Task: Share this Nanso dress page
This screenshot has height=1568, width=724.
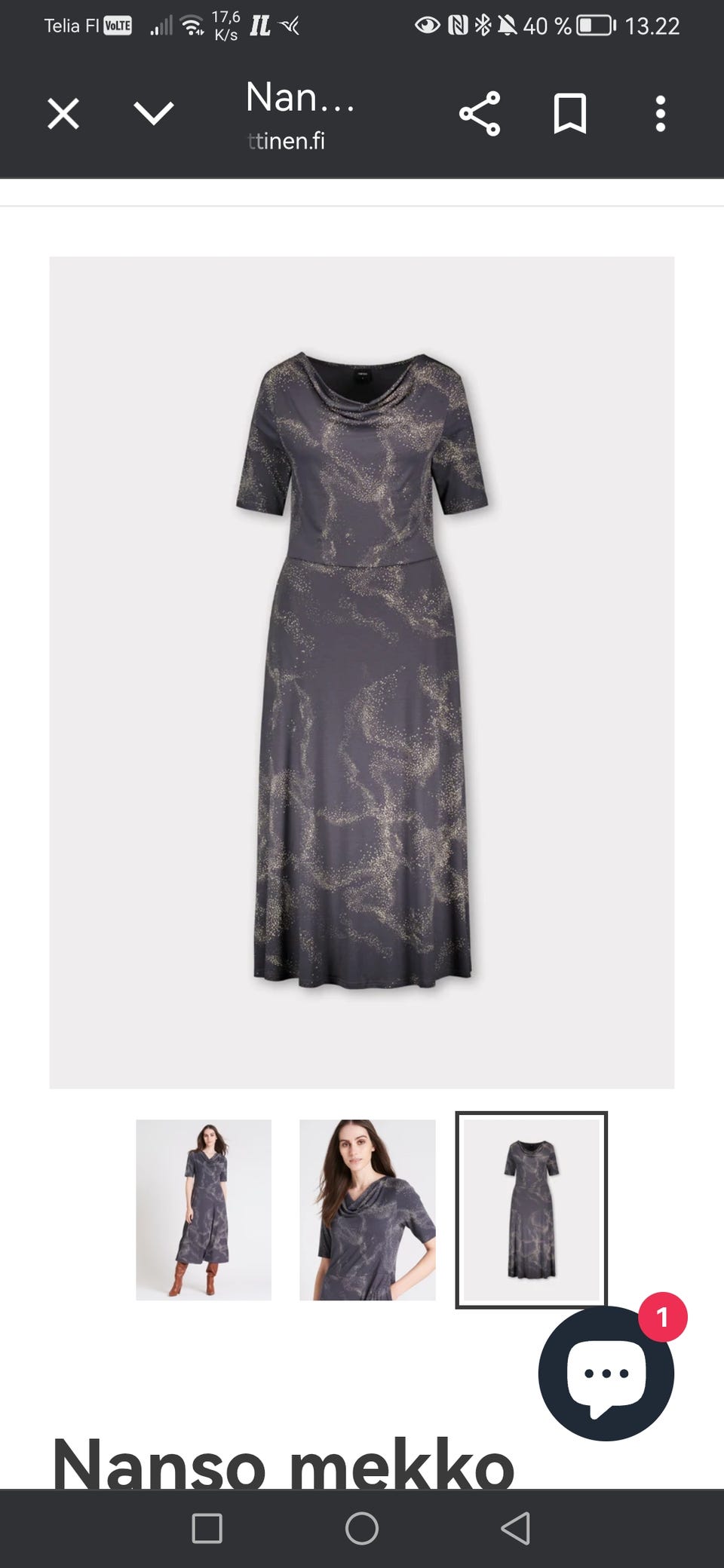Action: tap(480, 114)
